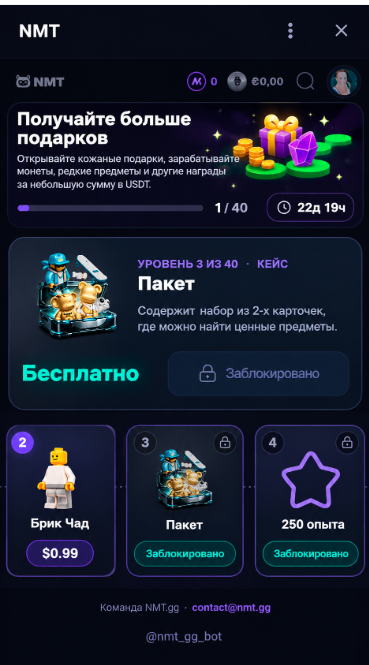The width and height of the screenshot is (369, 665).
Task: Buy Брик Чад for $0.99
Action: pyautogui.click(x=60, y=553)
